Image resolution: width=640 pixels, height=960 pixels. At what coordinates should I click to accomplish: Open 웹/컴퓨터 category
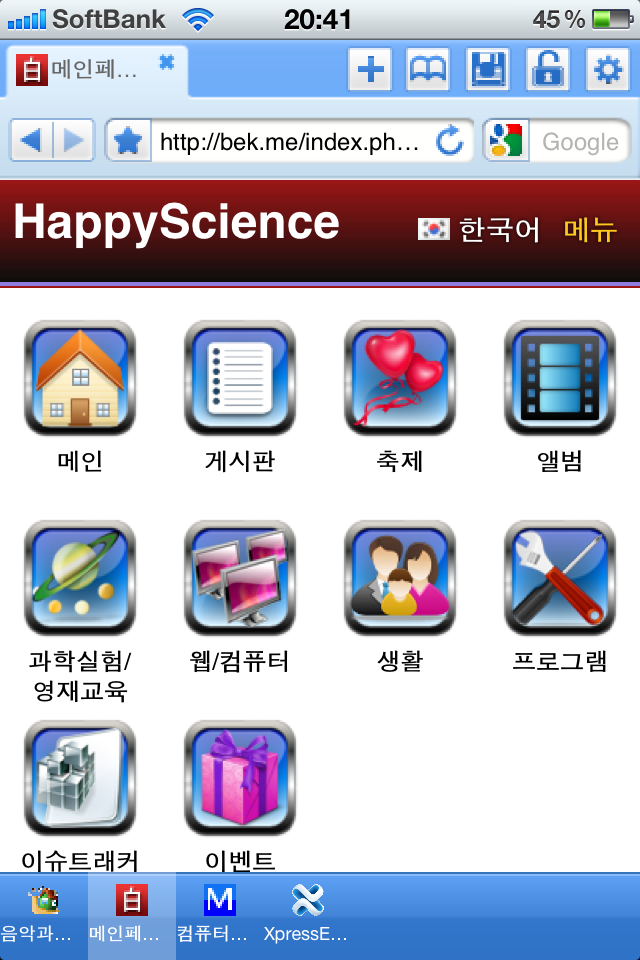(x=240, y=580)
